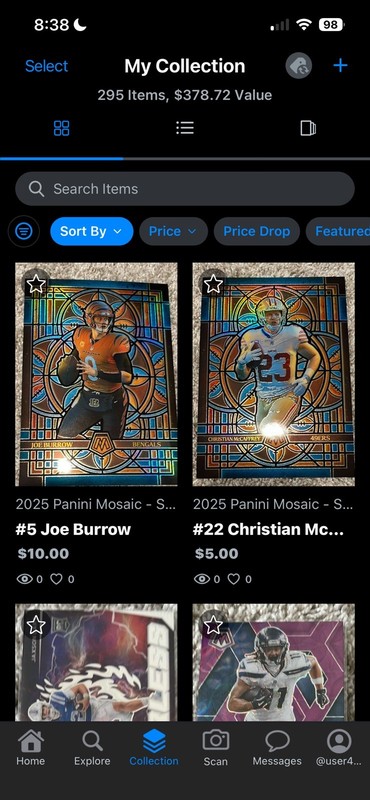This screenshot has width=370, height=800.
Task: Open the Messages tab
Action: point(277,748)
